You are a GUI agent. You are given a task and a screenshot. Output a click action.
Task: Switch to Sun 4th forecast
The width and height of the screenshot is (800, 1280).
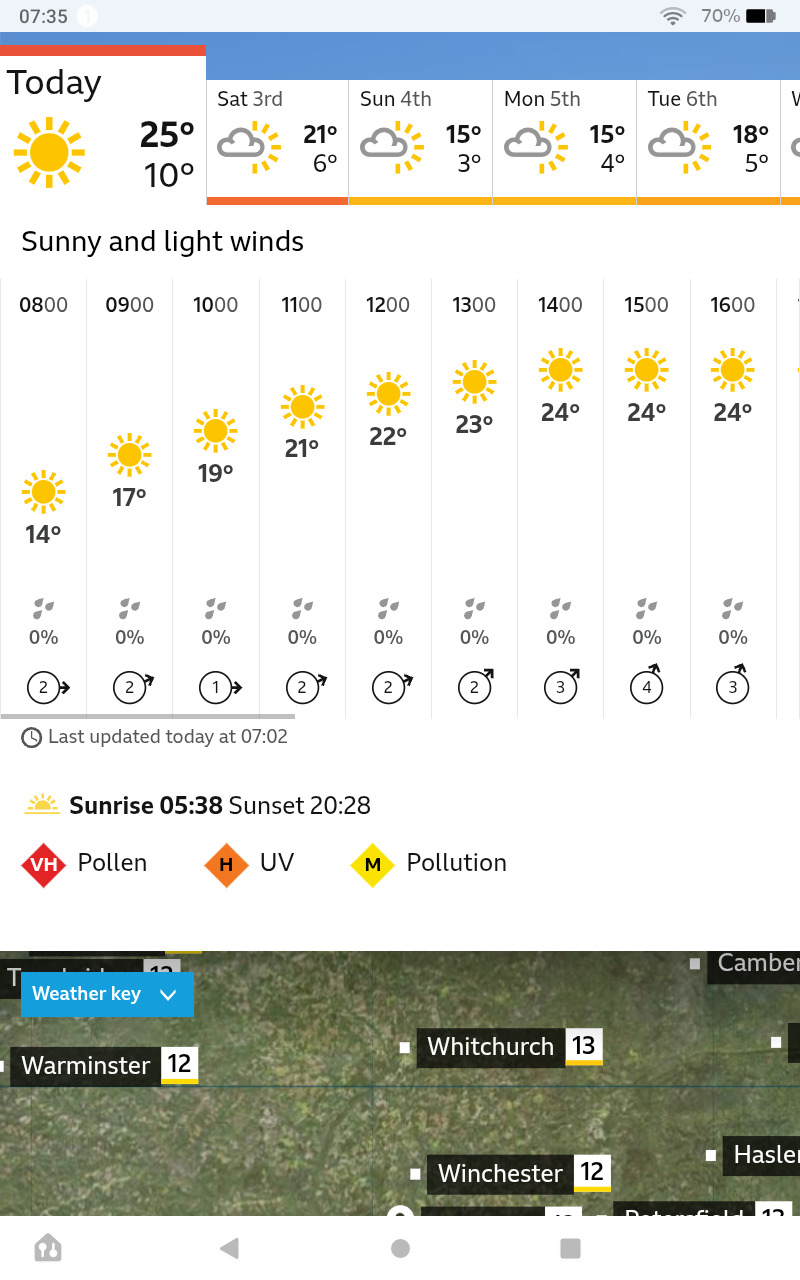420,140
